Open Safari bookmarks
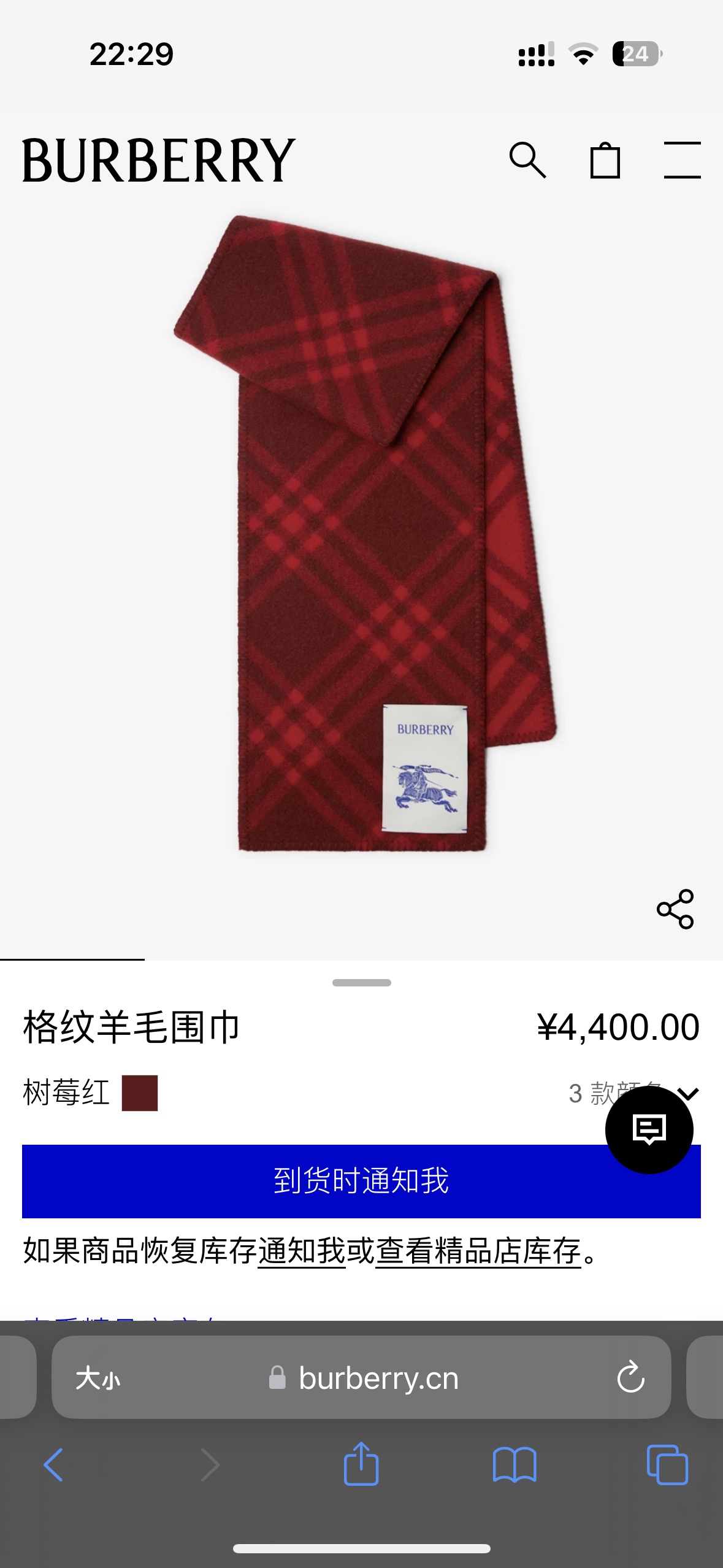The height and width of the screenshot is (1568, 723). 515,1465
